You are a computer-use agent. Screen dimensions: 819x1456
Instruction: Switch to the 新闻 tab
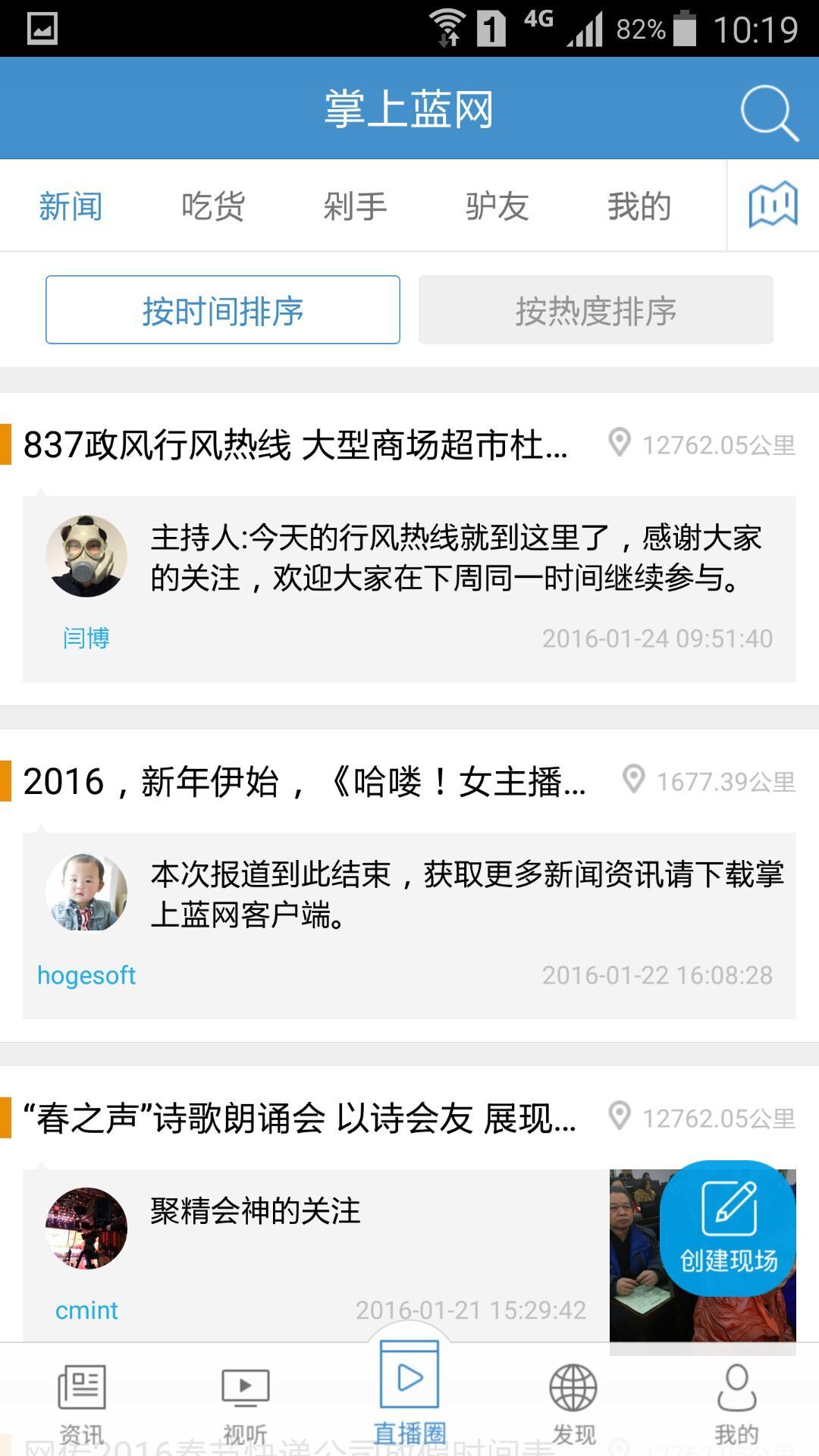pyautogui.click(x=71, y=206)
